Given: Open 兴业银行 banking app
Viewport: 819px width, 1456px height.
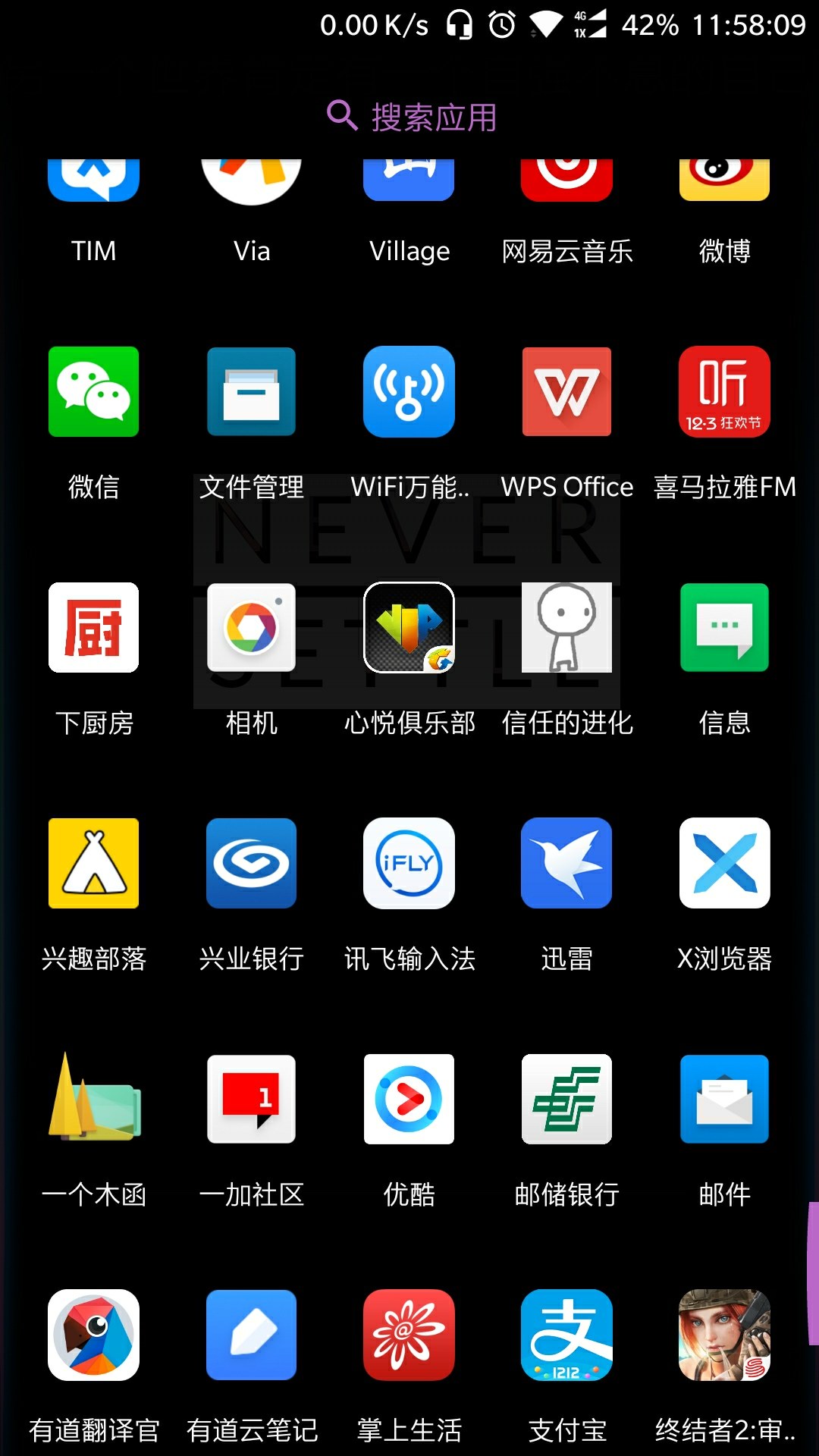Looking at the screenshot, I should 251,864.
